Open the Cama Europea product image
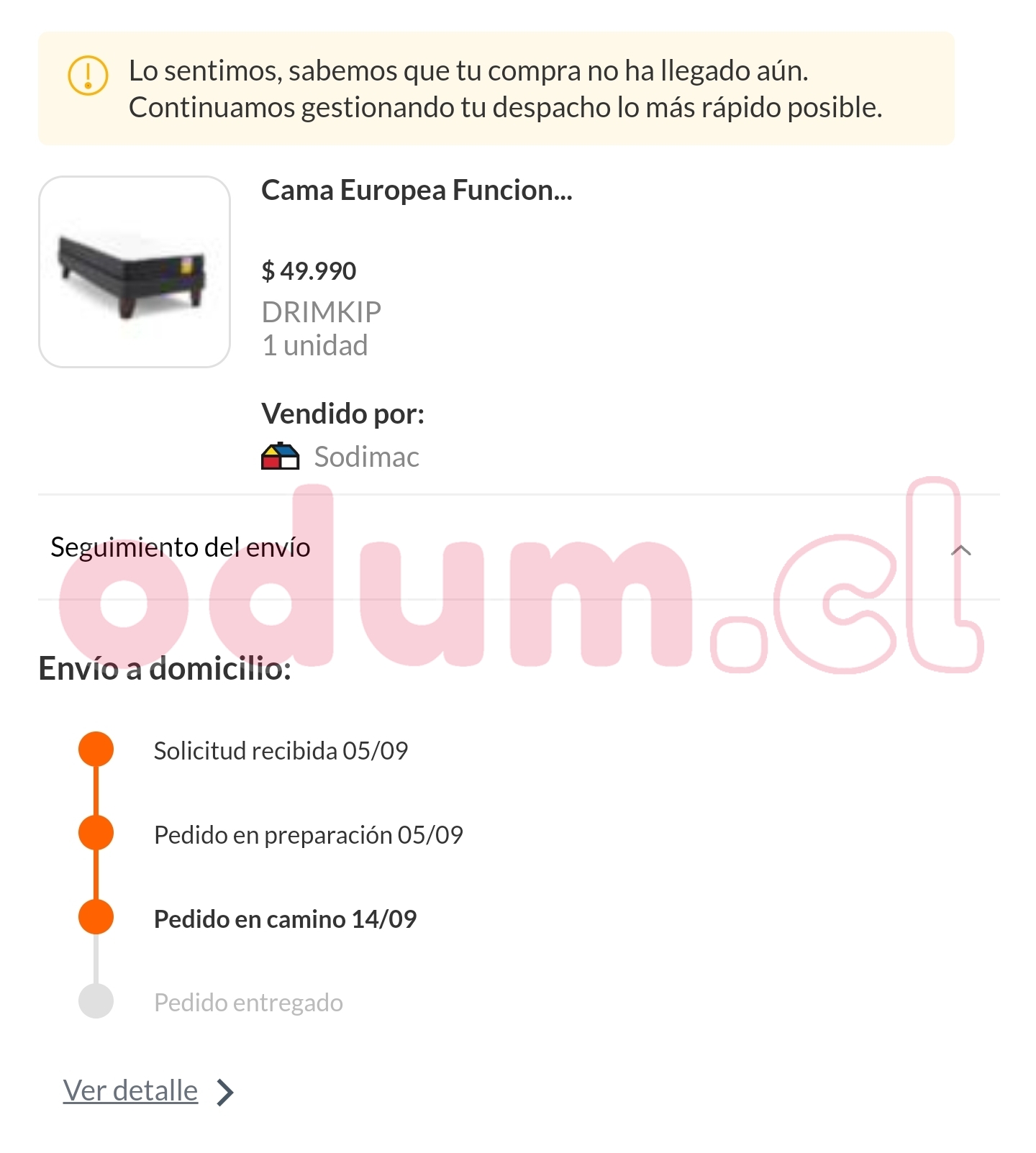The height and width of the screenshot is (1153, 1036). (x=135, y=272)
